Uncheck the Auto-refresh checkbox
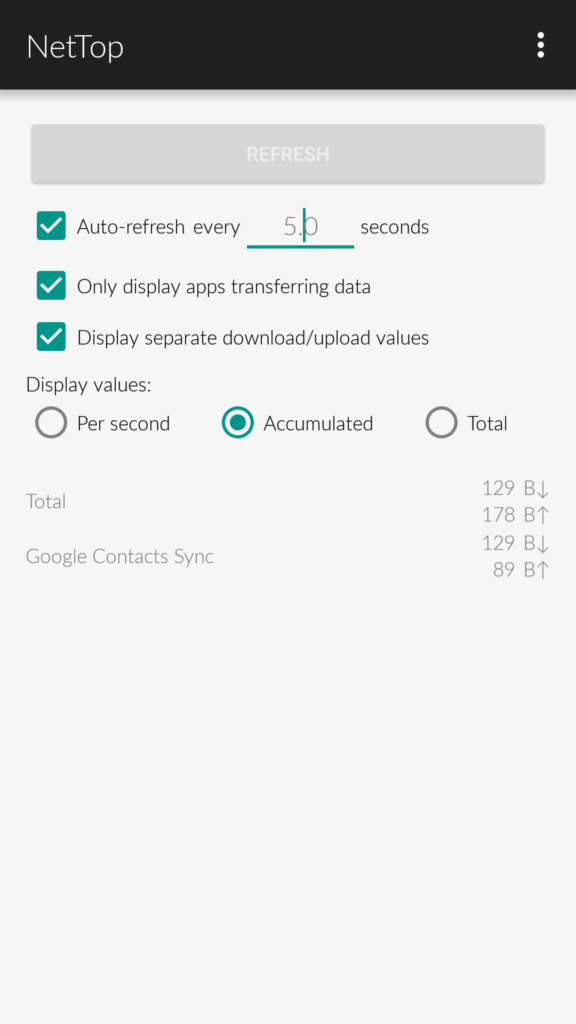576x1024 pixels. click(51, 226)
